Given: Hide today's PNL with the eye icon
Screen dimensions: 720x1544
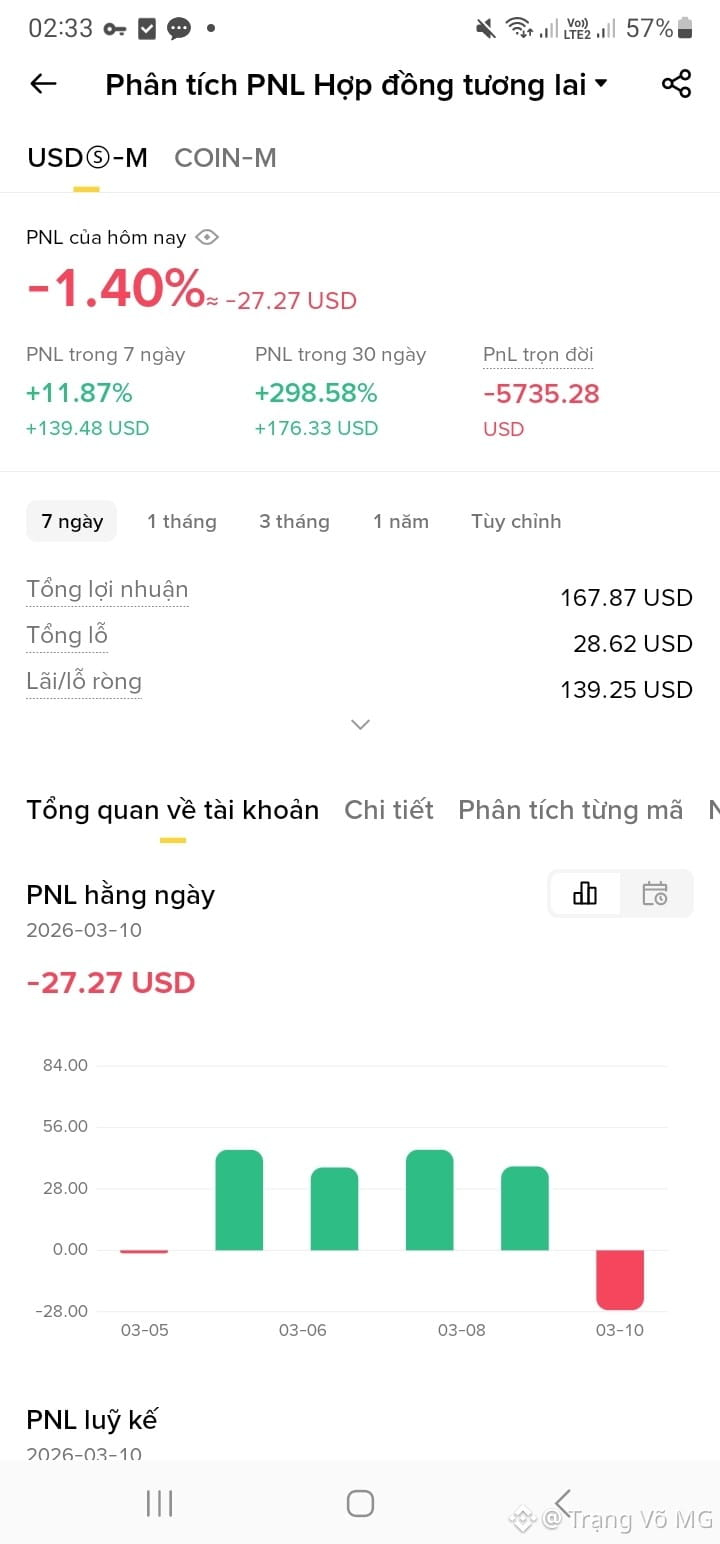Looking at the screenshot, I should coord(207,237).
